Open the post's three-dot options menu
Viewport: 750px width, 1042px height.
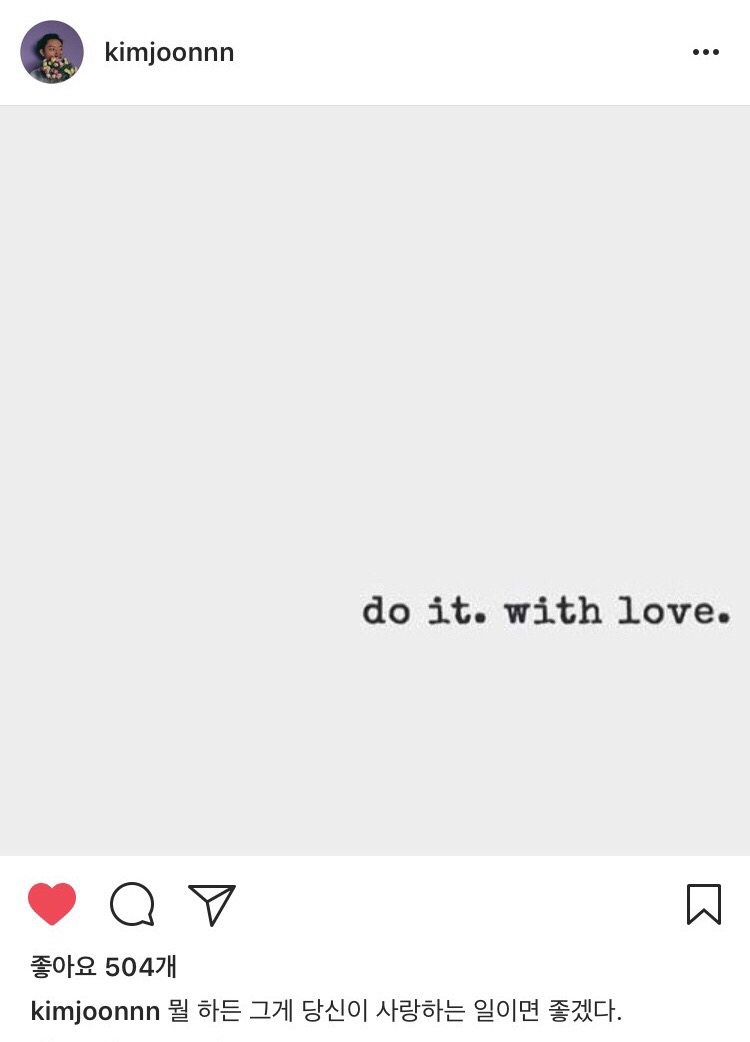pos(705,52)
